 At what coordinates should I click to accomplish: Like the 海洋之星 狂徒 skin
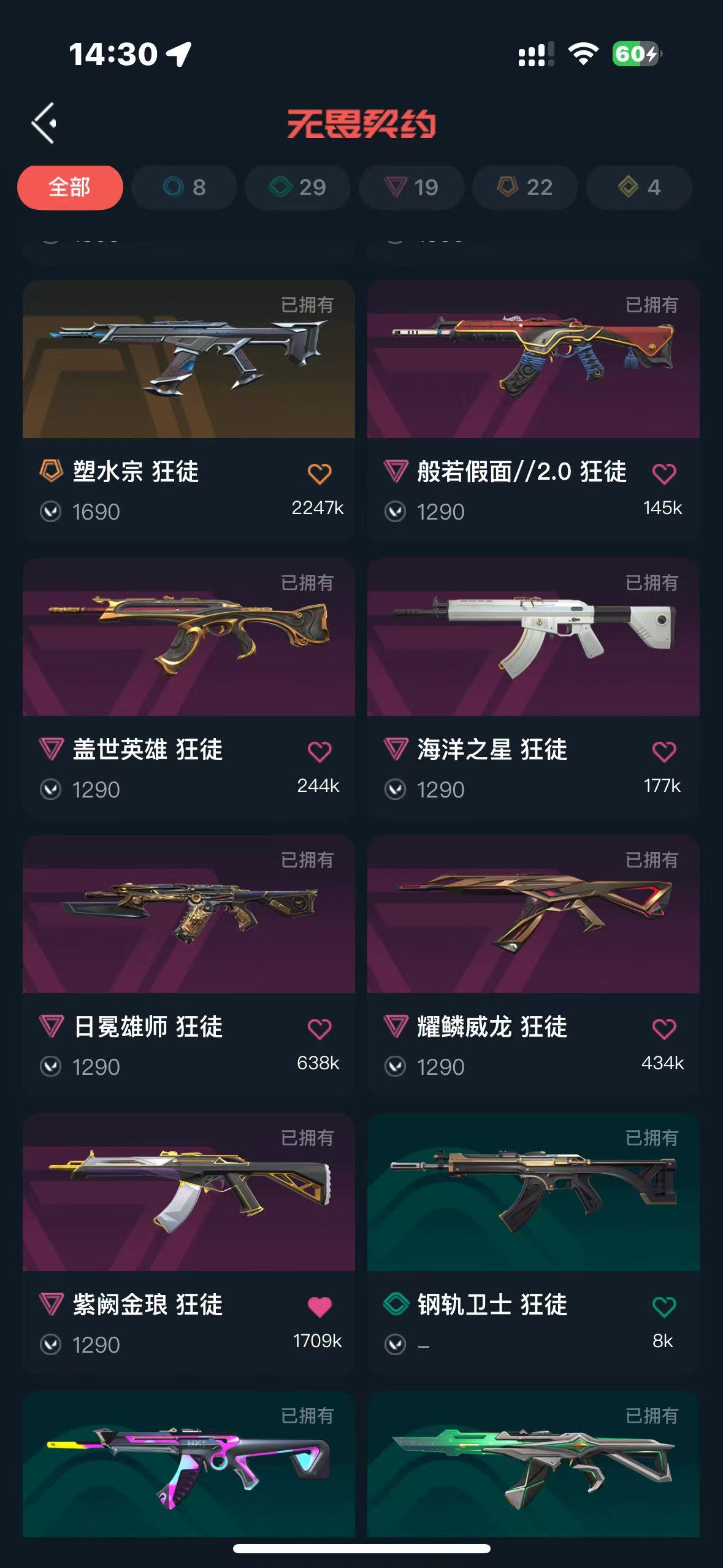coord(664,751)
